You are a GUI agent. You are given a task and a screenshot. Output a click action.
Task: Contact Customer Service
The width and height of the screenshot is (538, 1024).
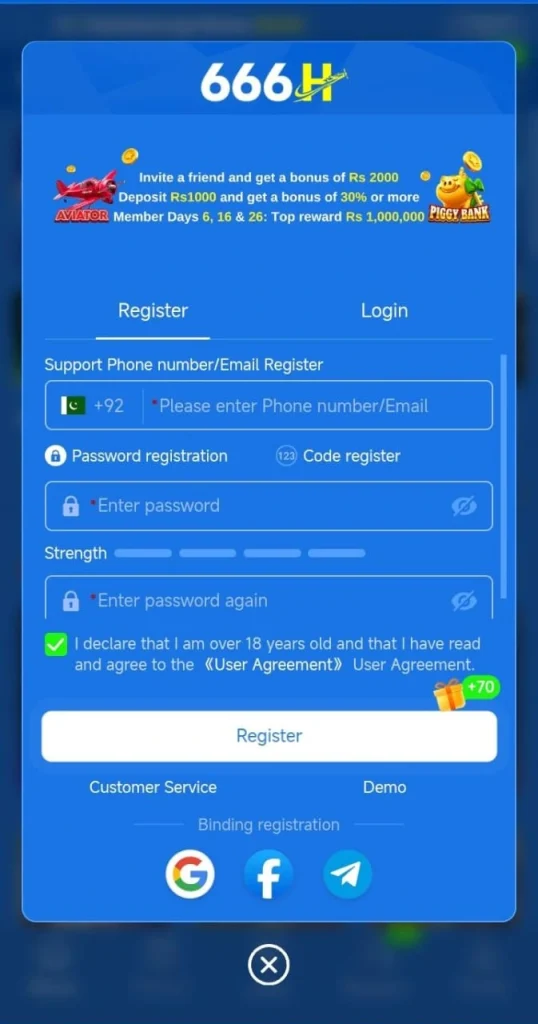point(153,787)
